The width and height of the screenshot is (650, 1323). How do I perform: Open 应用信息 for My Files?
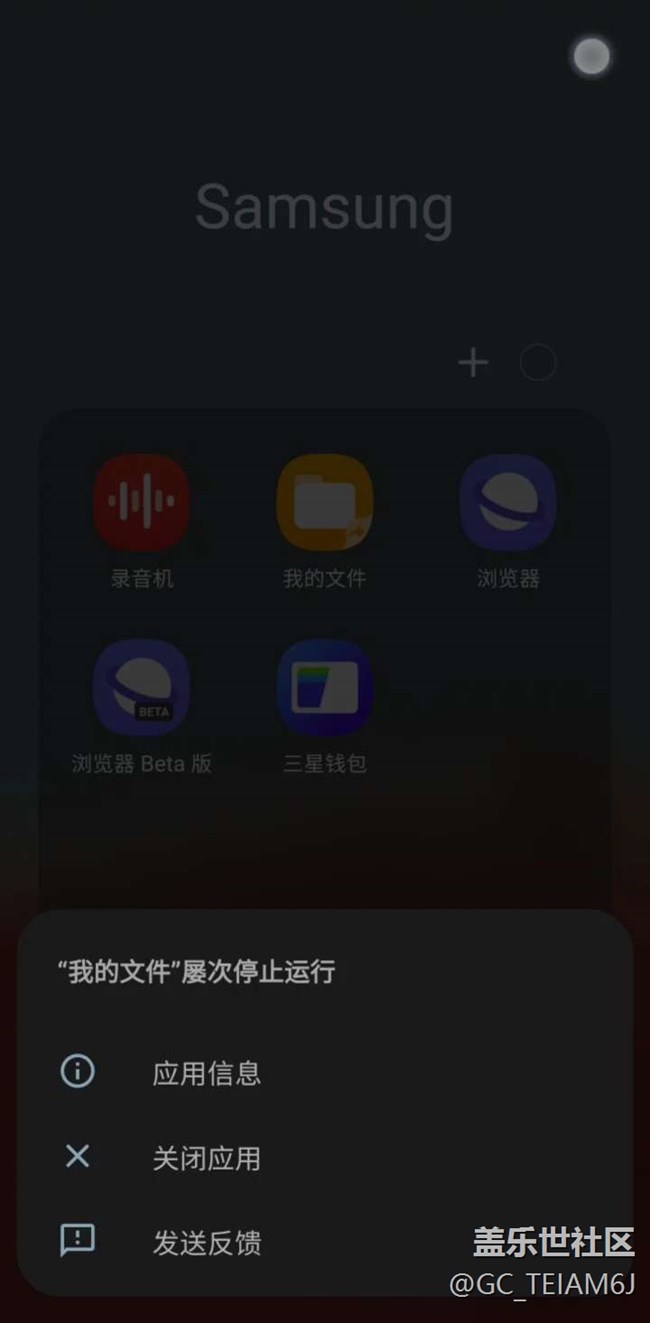tap(325, 1073)
